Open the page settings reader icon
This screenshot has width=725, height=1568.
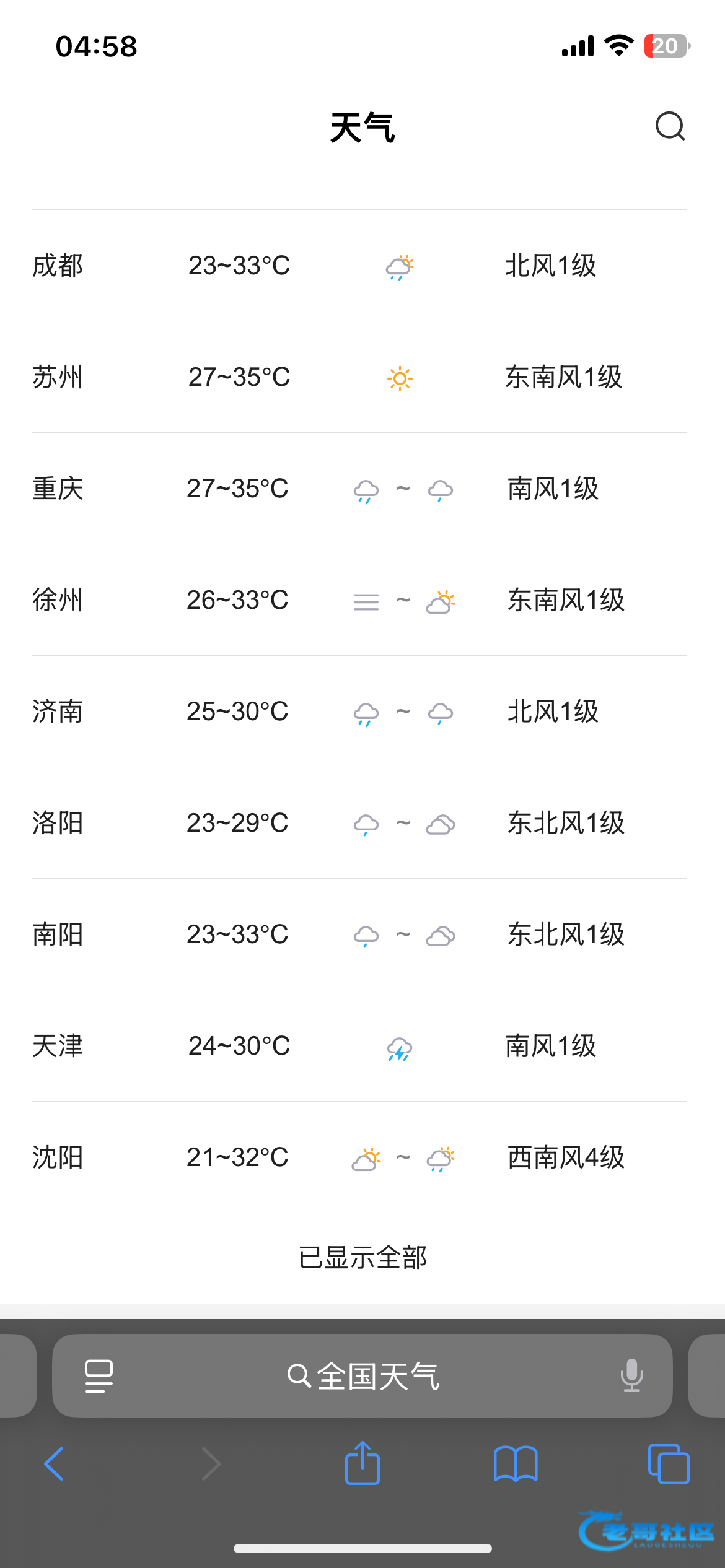pyautogui.click(x=99, y=1376)
